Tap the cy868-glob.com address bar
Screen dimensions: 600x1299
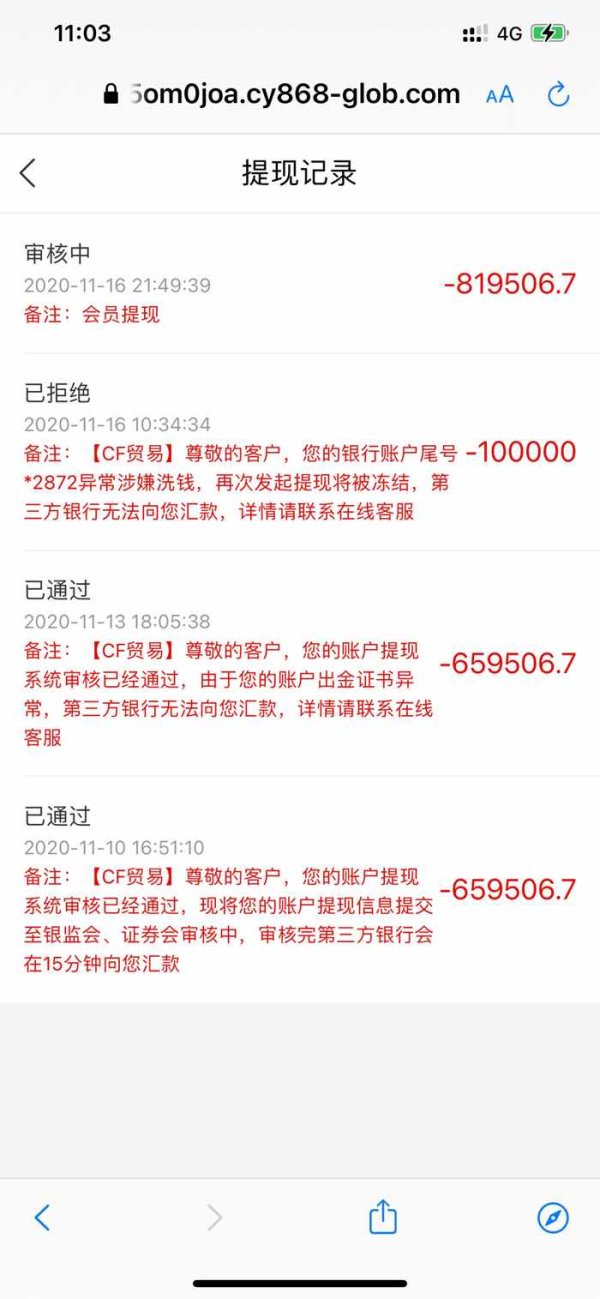point(283,94)
